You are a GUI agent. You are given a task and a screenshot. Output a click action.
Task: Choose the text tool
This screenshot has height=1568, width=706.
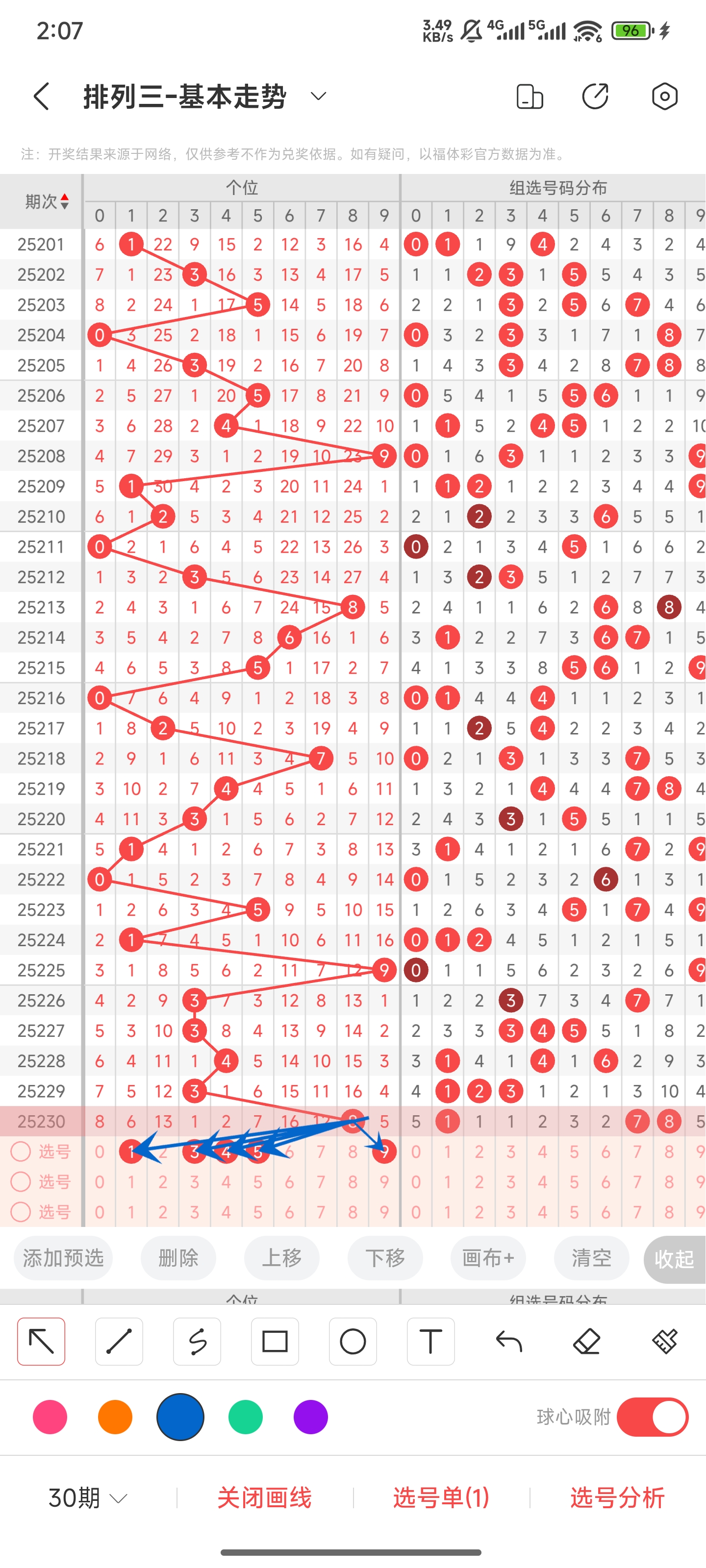[x=430, y=1342]
